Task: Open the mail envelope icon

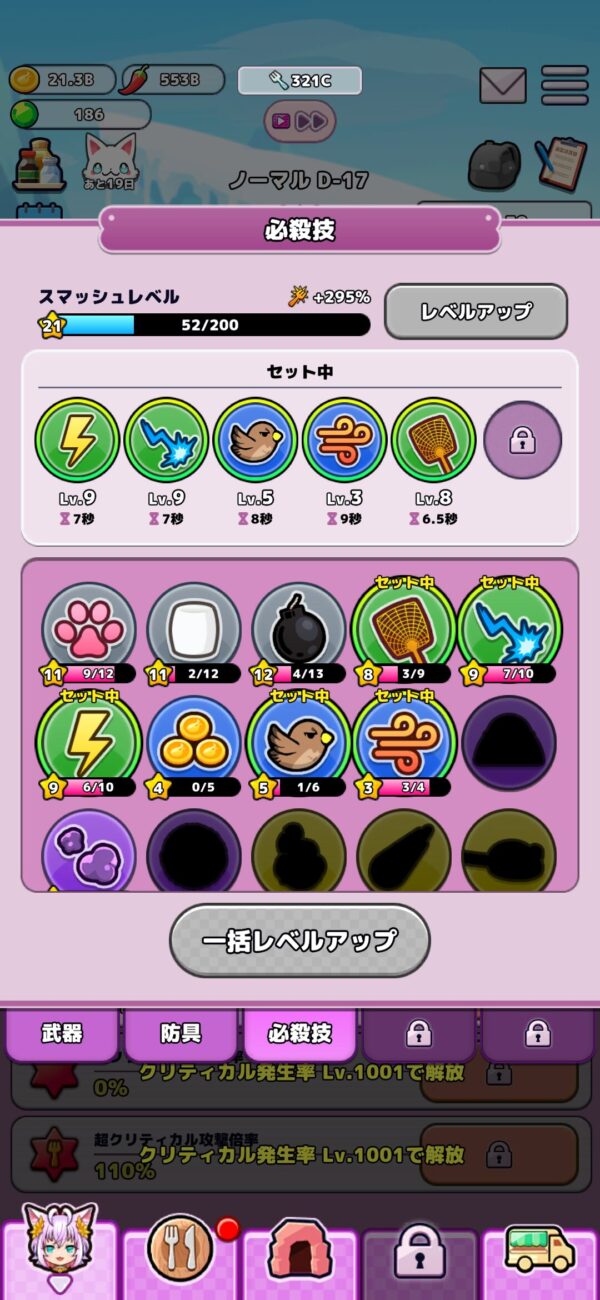Action: [x=502, y=85]
